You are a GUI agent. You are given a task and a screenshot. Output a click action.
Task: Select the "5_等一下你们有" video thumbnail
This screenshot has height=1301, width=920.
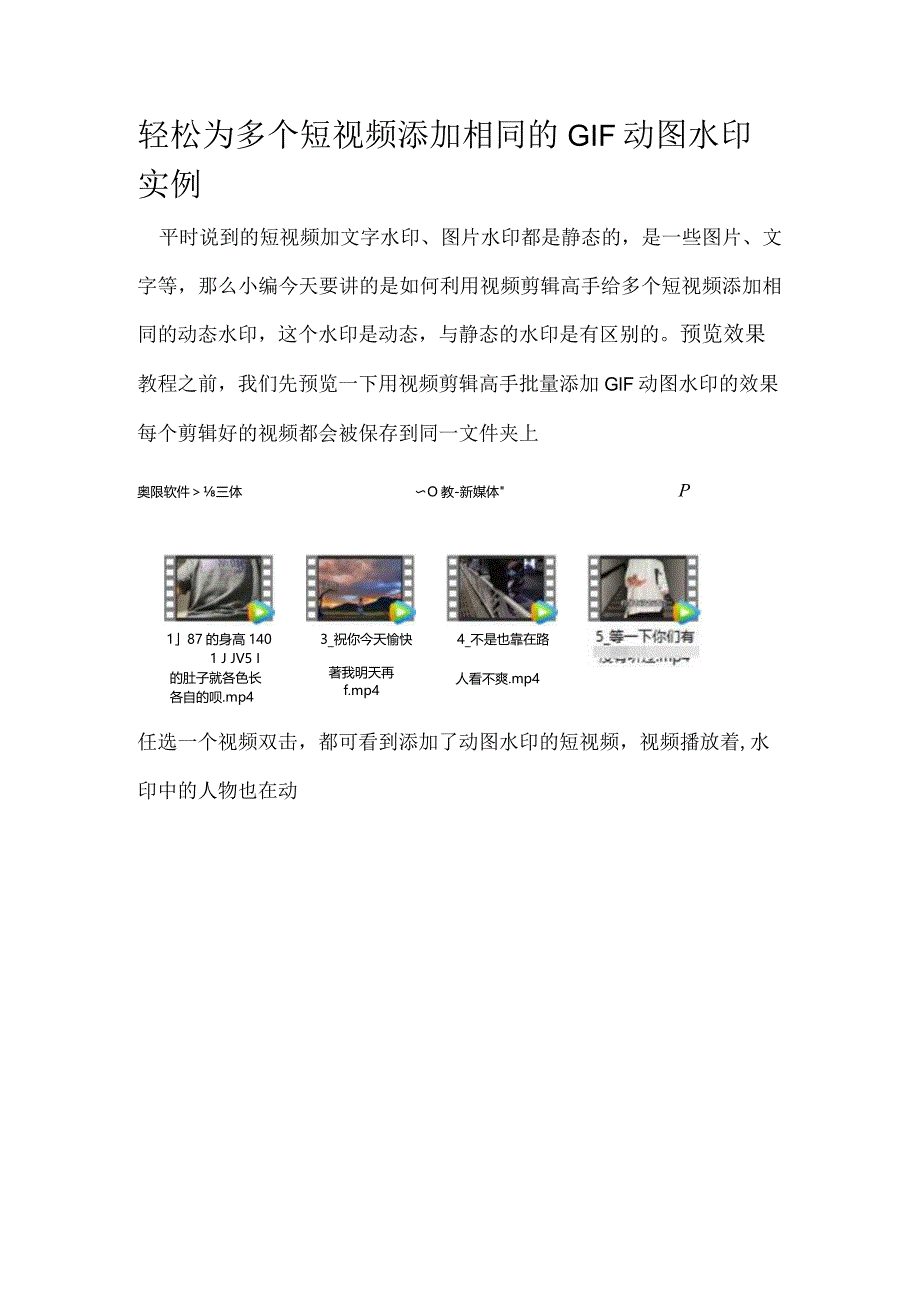click(639, 587)
